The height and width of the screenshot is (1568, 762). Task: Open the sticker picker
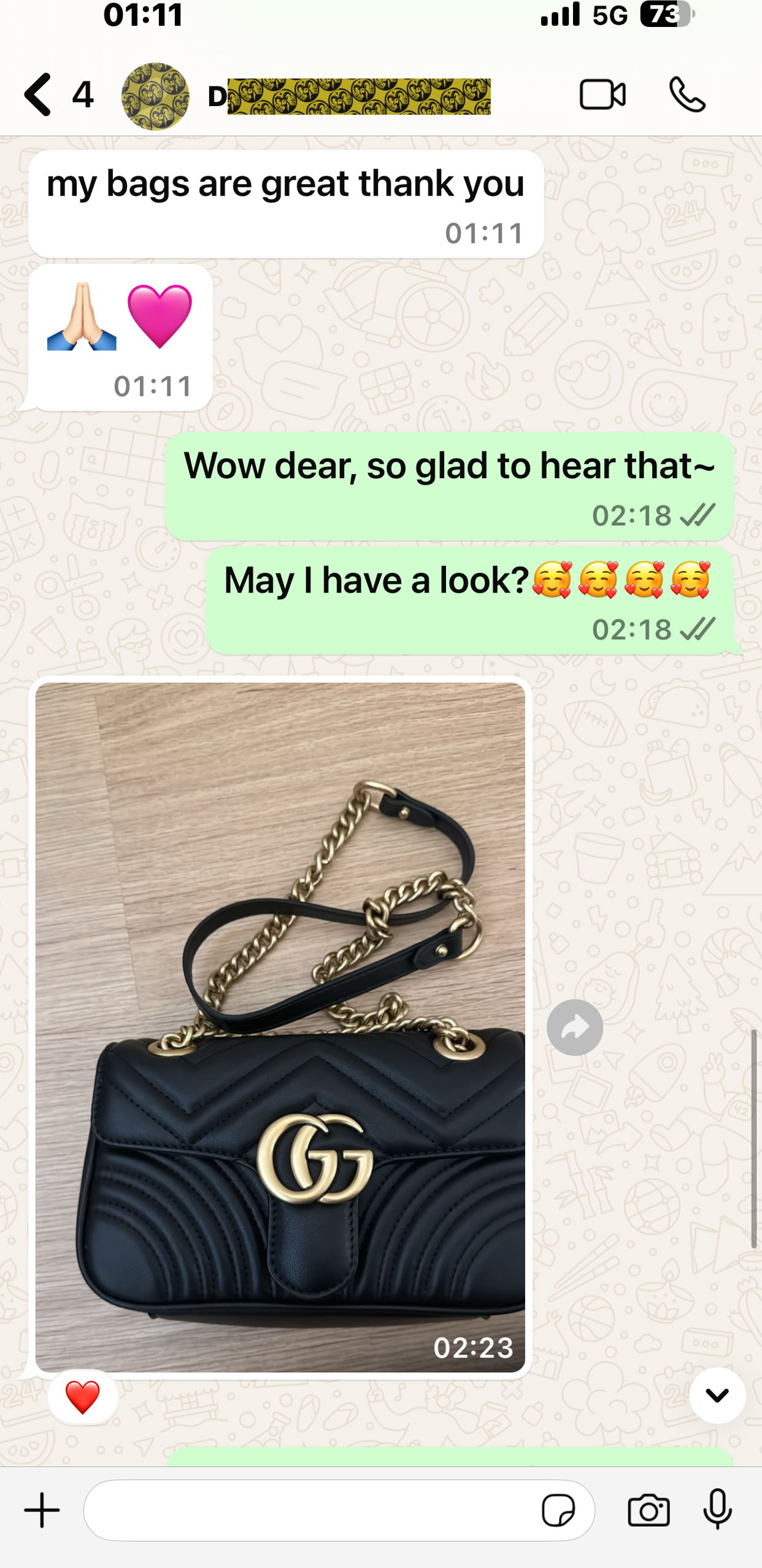[558, 1510]
